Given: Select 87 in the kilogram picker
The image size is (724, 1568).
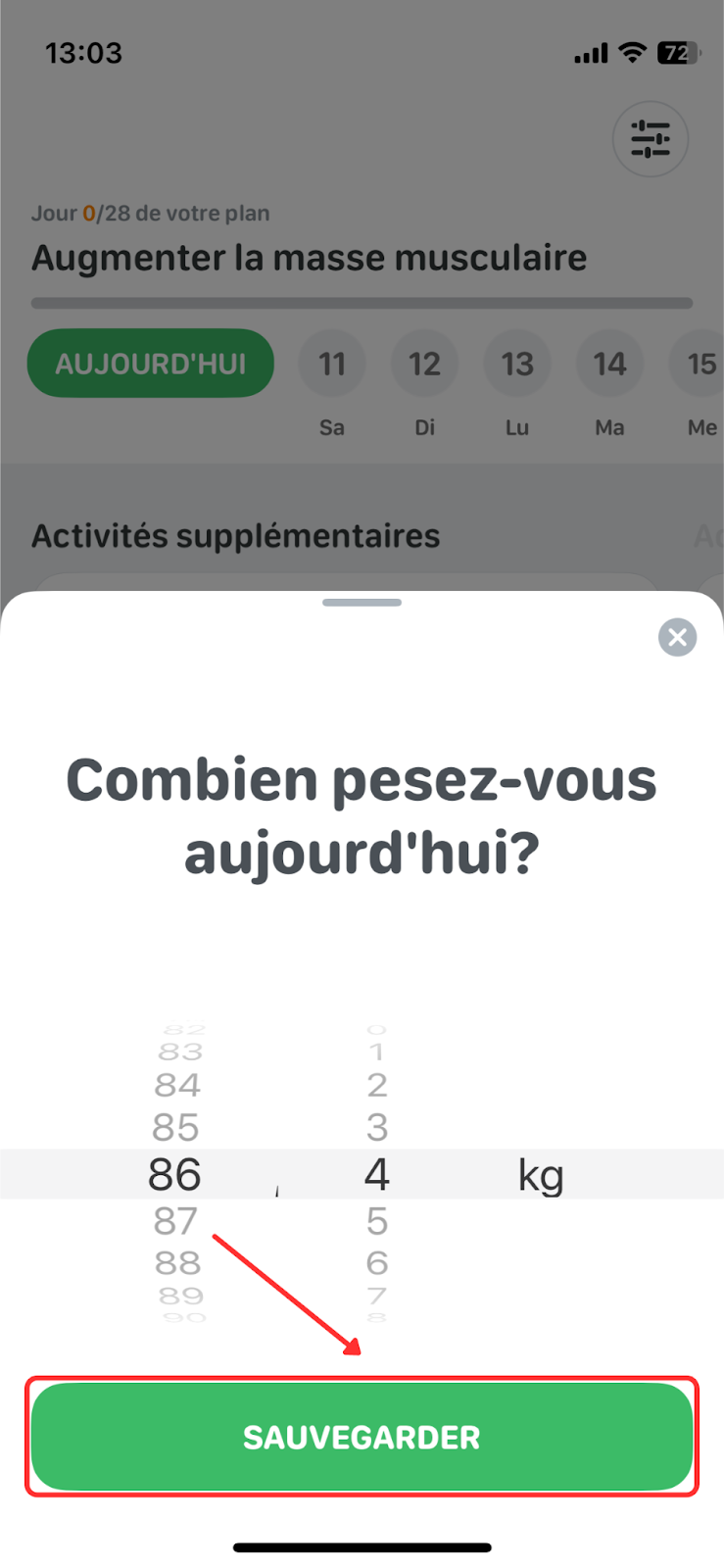Looking at the screenshot, I should coord(175,1221).
